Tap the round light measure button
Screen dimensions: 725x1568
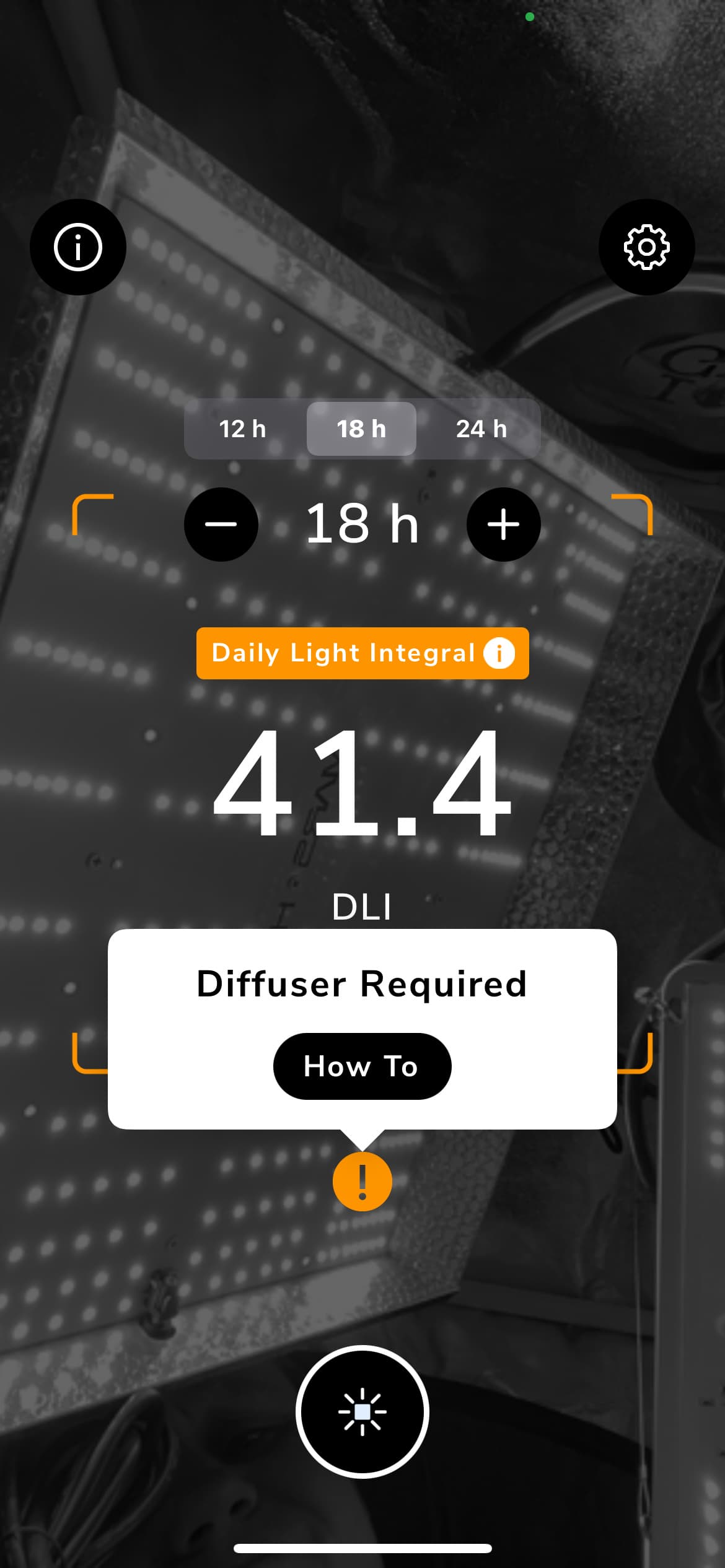(362, 1412)
